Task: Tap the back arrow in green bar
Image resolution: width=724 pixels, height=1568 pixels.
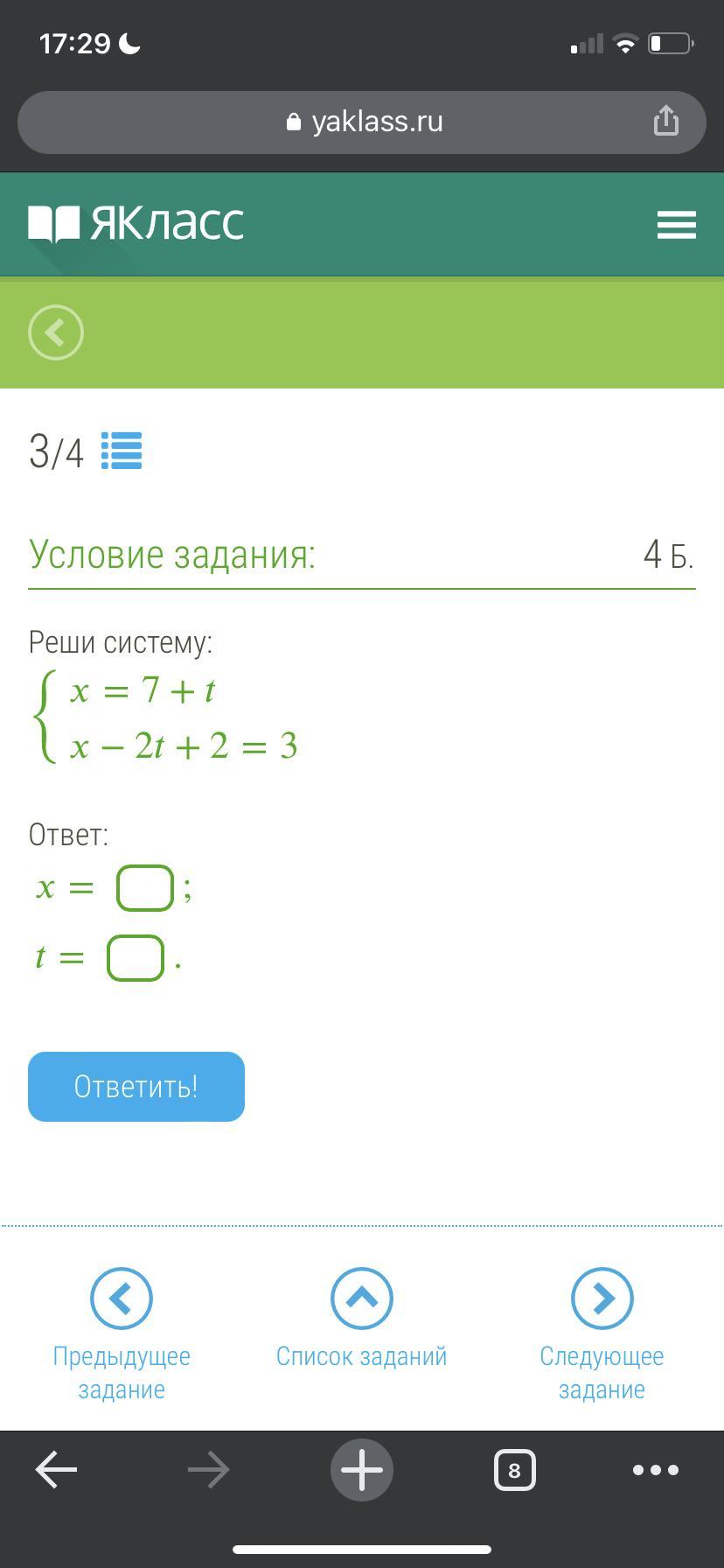Action: coord(56,332)
